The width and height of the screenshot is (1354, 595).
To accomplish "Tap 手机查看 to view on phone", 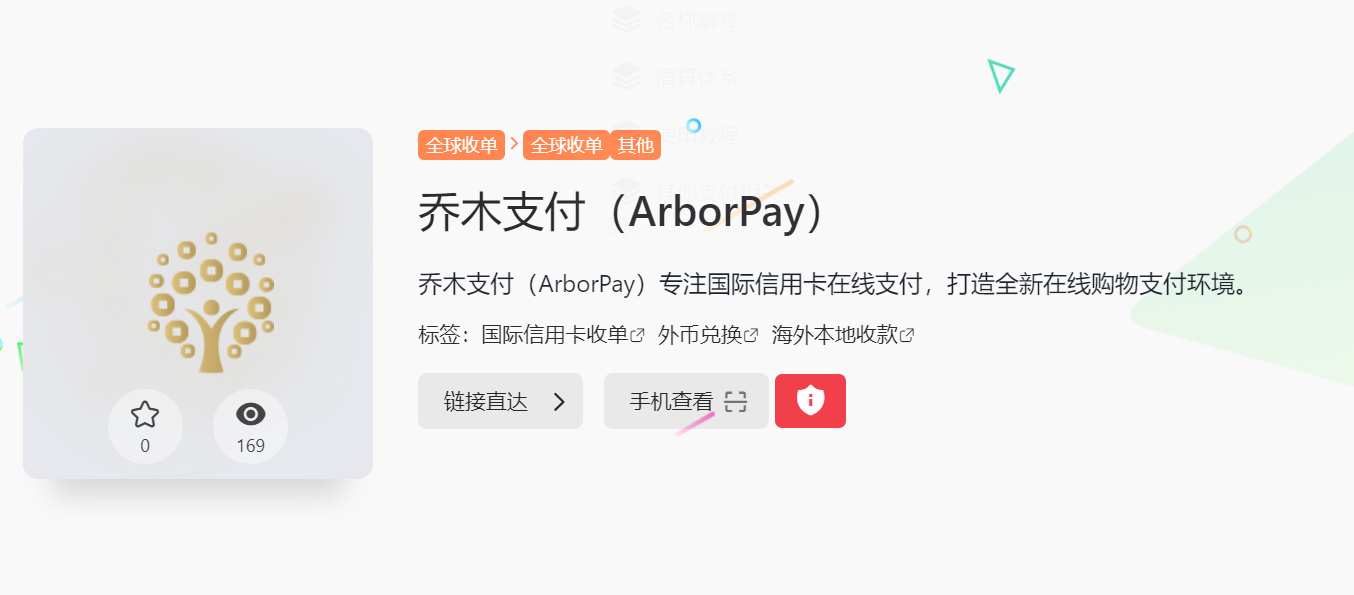I will [686, 402].
